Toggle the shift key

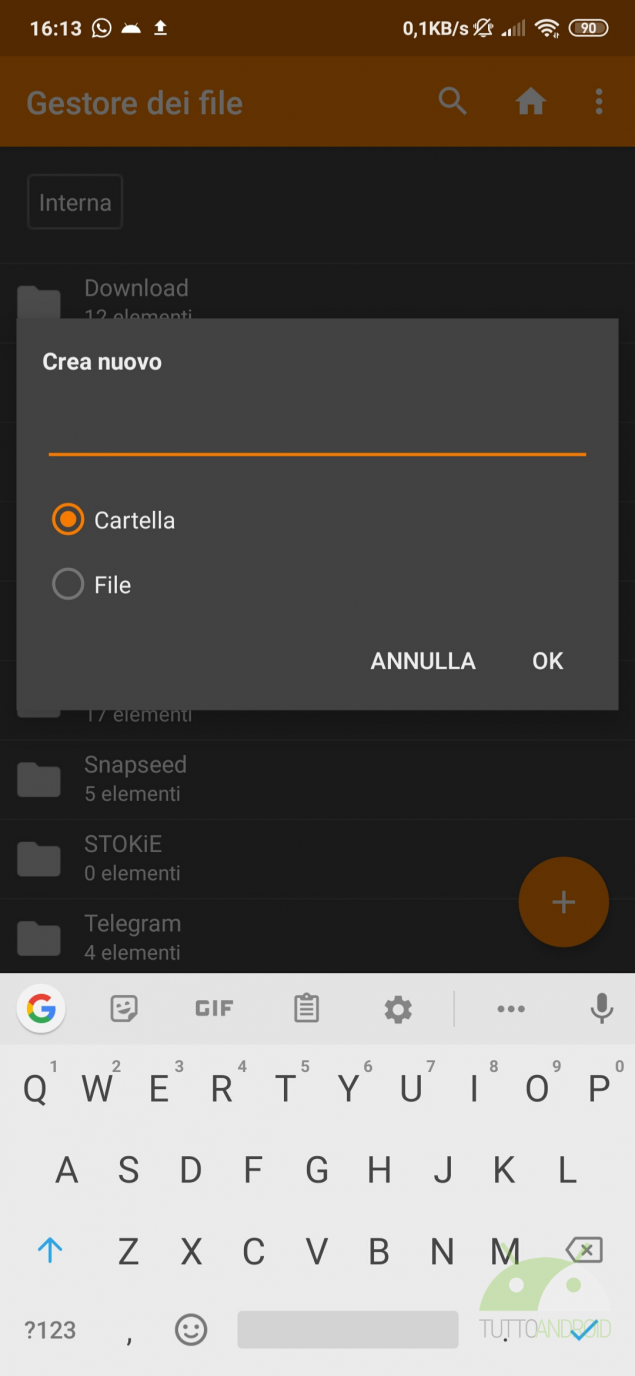click(x=50, y=1250)
